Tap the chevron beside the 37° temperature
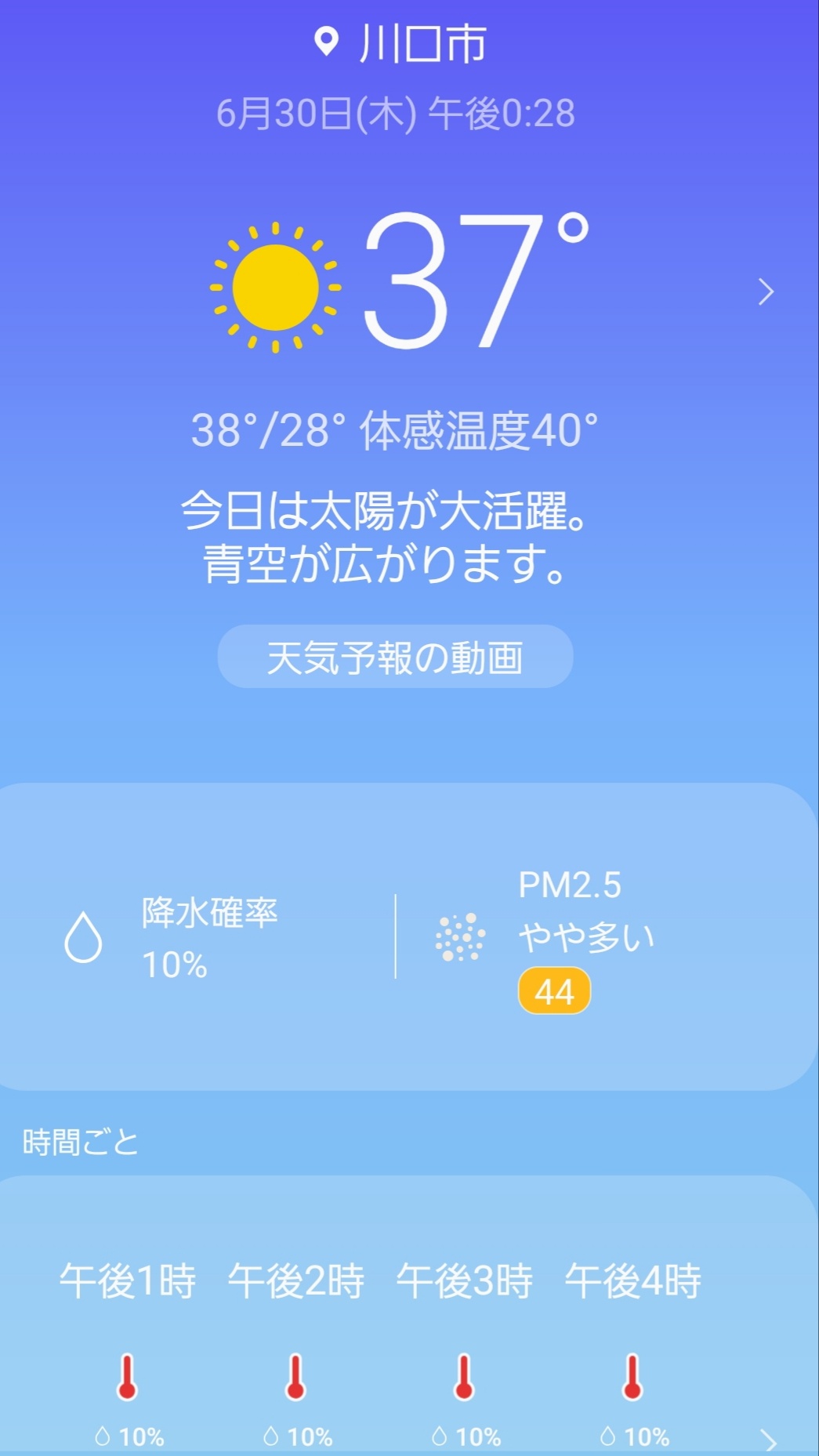 coord(766,292)
